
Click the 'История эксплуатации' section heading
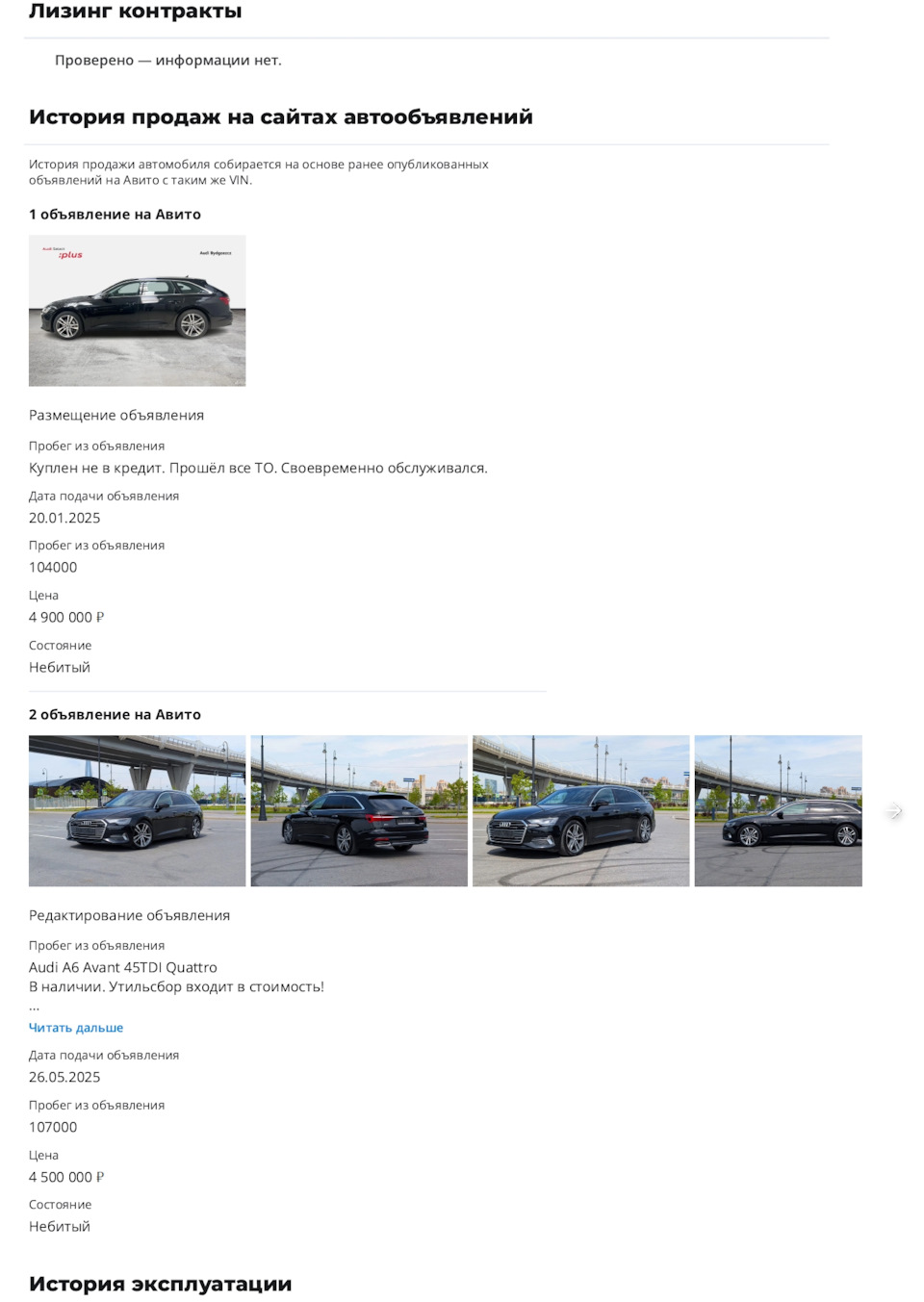pyautogui.click(x=161, y=1283)
